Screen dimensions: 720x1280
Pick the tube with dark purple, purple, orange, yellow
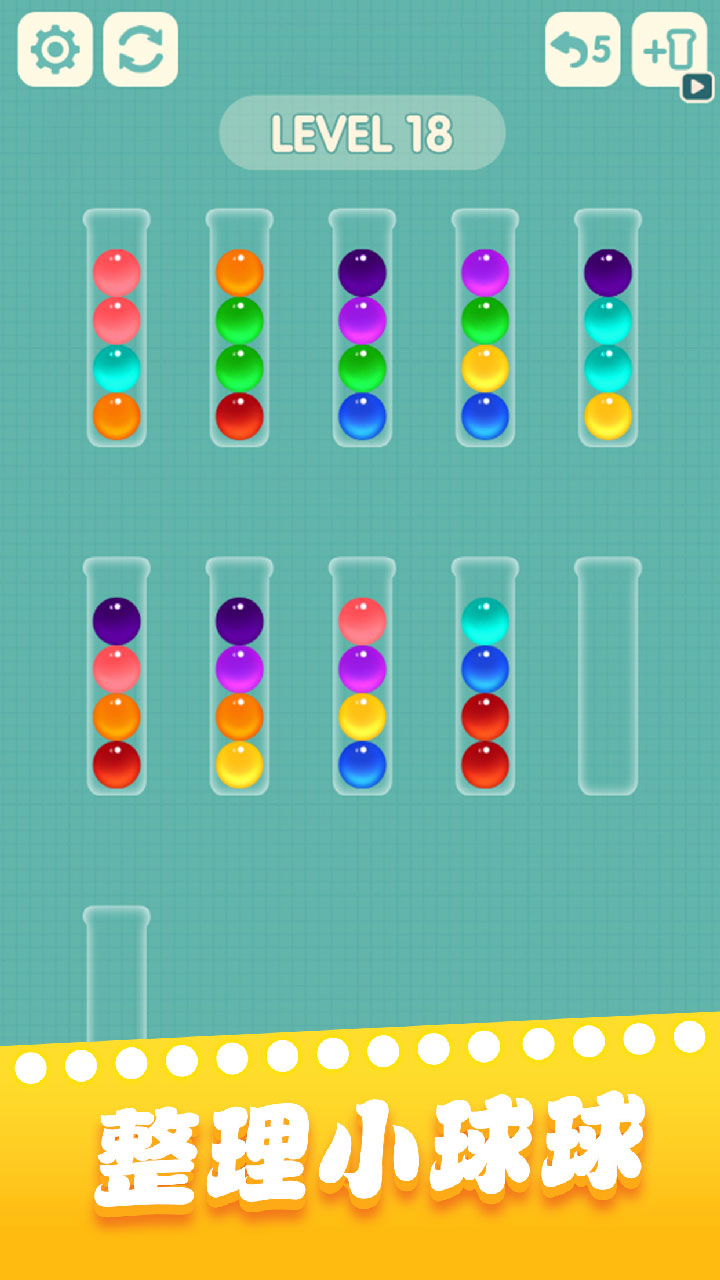pyautogui.click(x=240, y=678)
